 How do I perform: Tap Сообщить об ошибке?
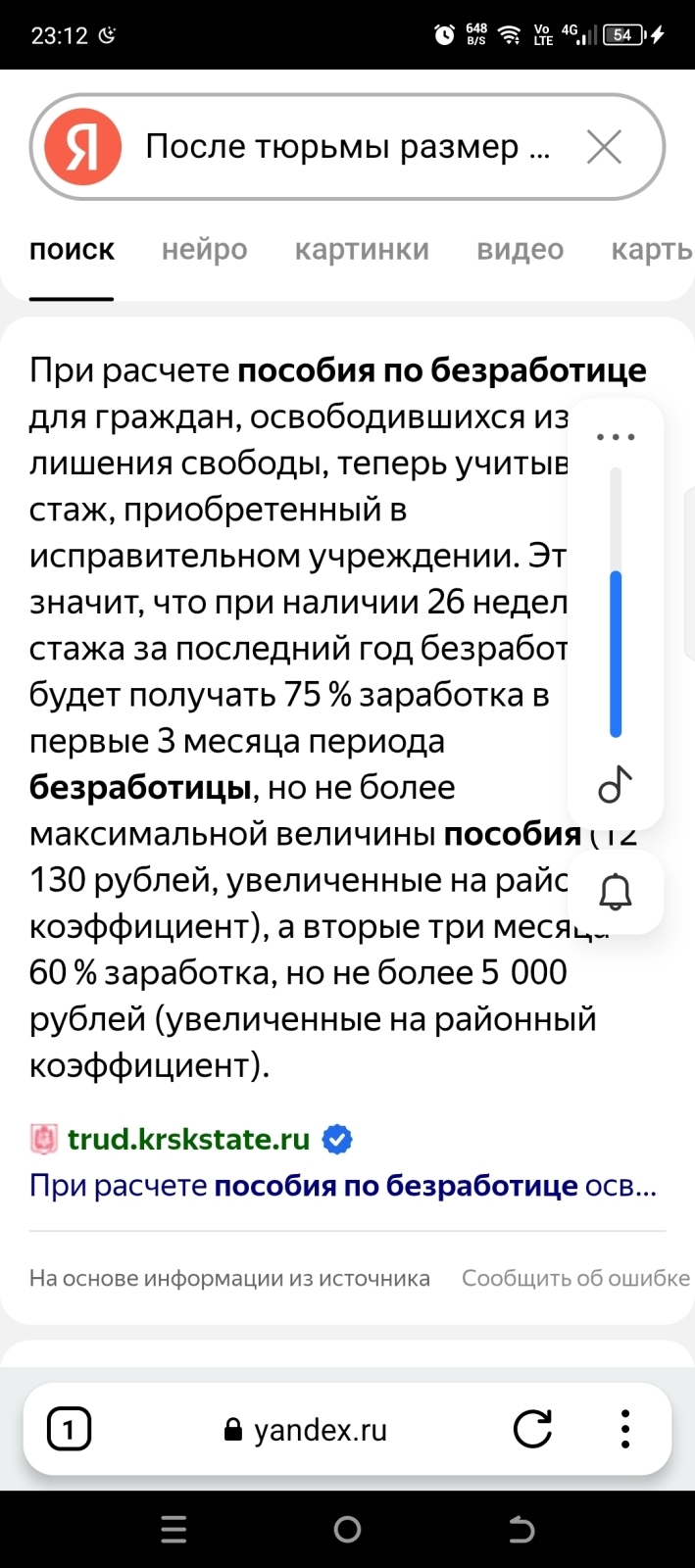pos(575,1278)
